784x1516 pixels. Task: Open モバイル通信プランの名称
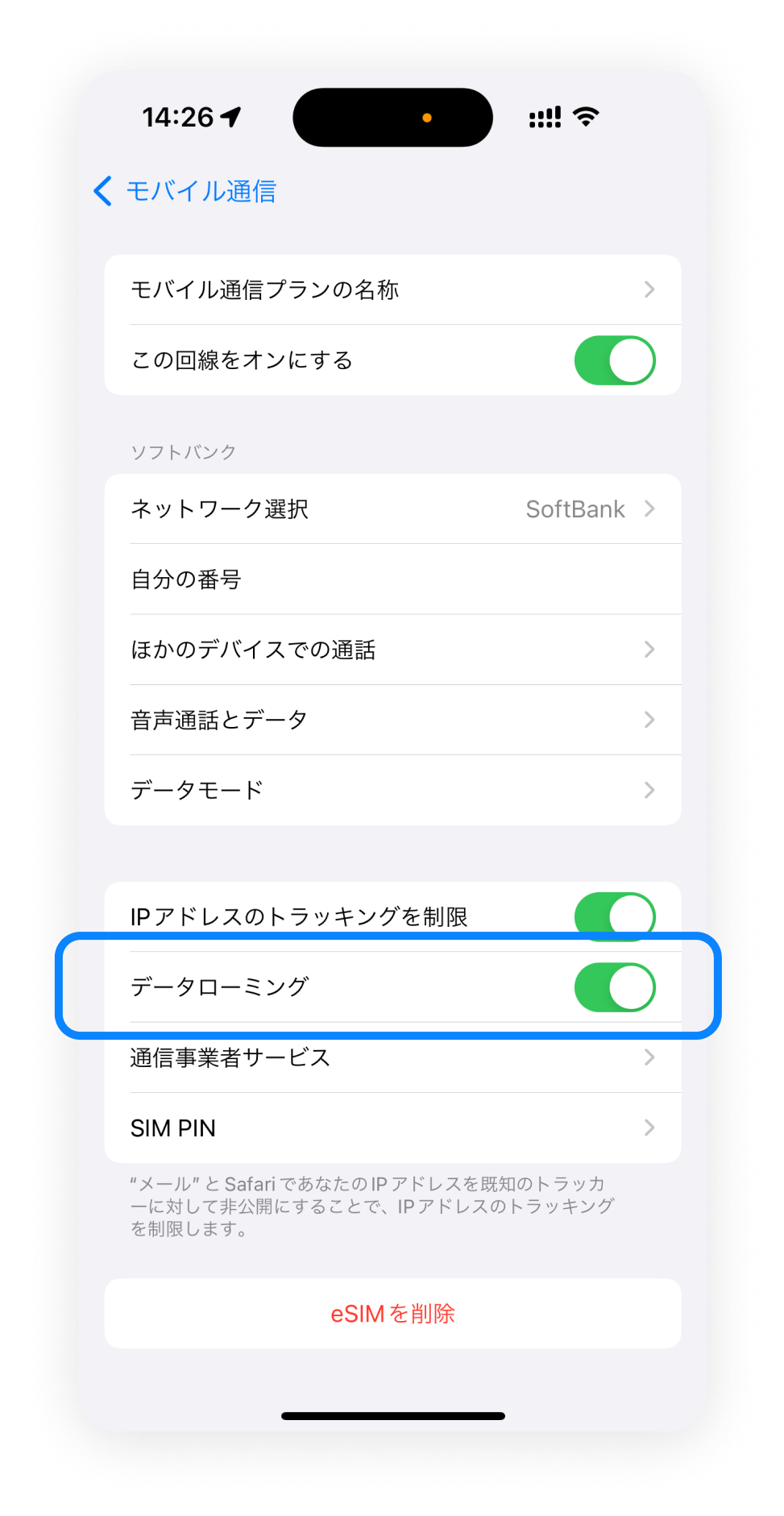(392, 290)
